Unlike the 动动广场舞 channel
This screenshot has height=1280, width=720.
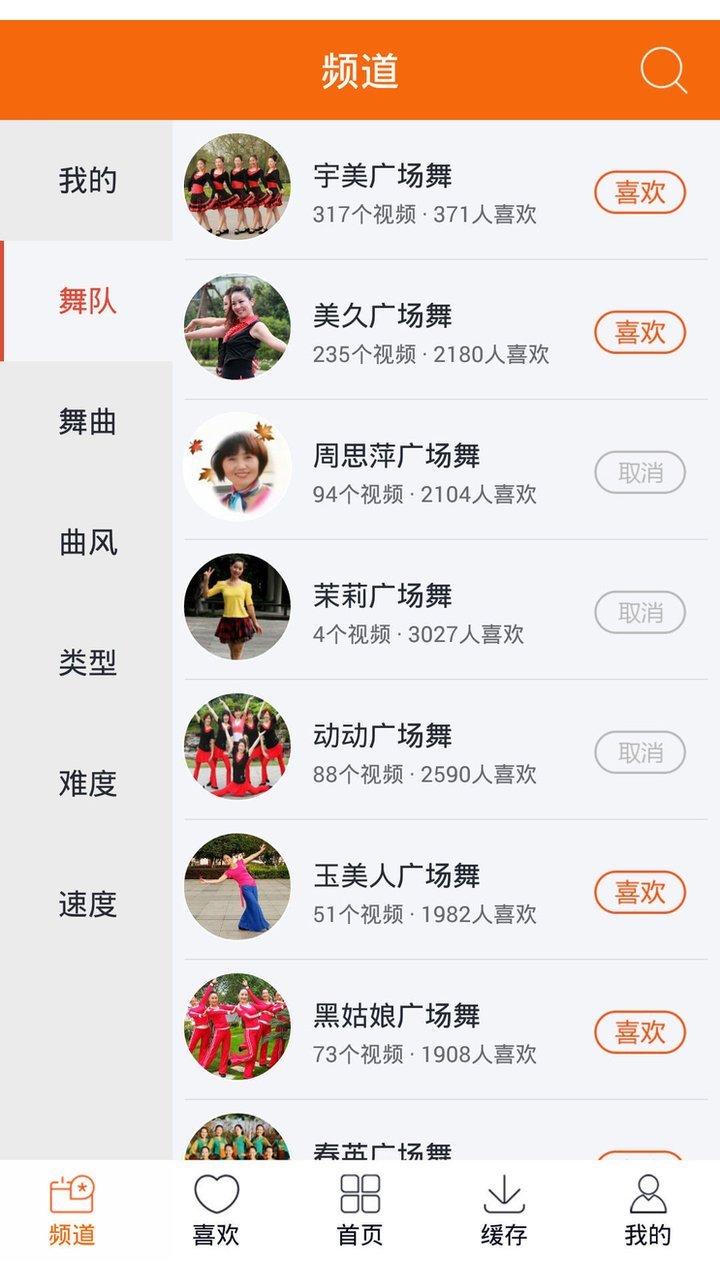pos(639,752)
